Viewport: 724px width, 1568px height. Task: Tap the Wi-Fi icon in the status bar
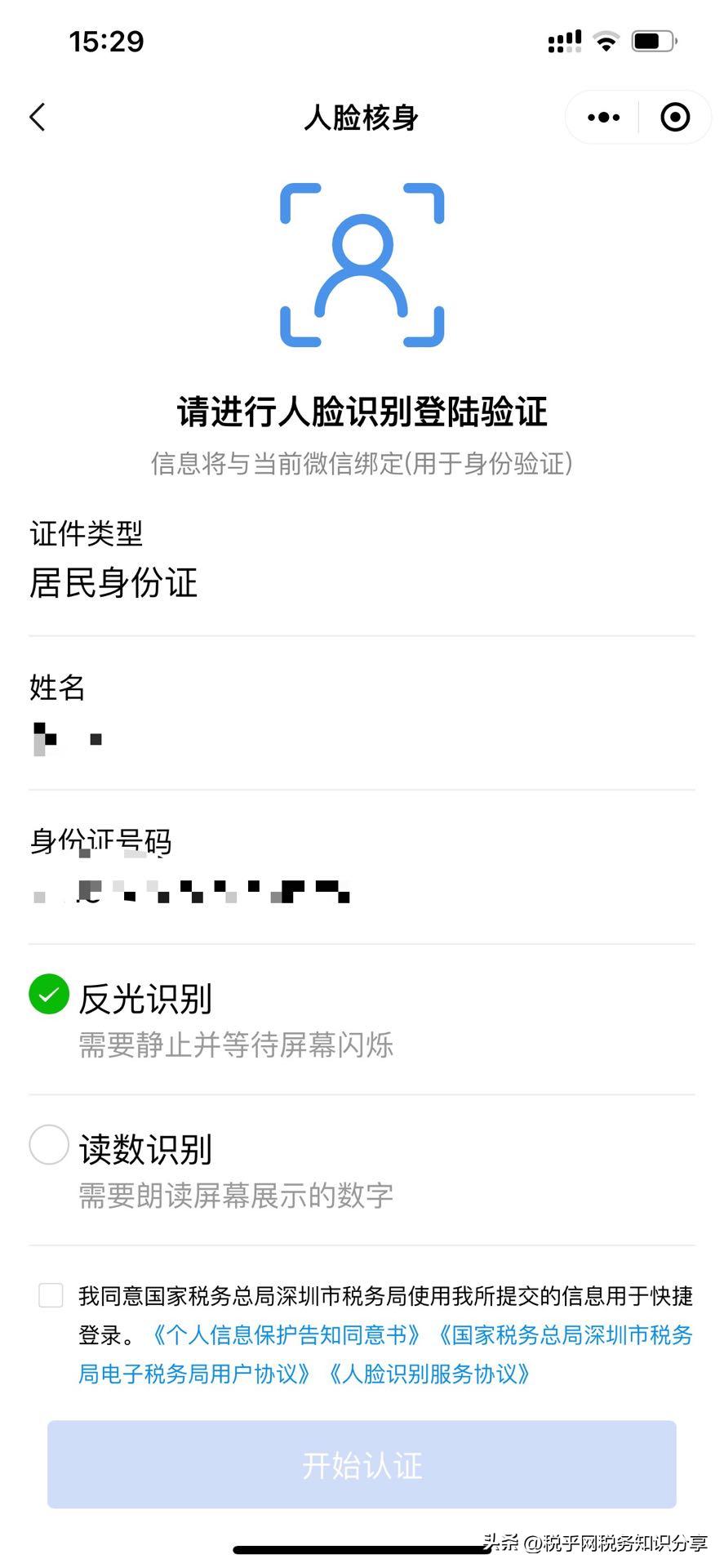(x=605, y=39)
